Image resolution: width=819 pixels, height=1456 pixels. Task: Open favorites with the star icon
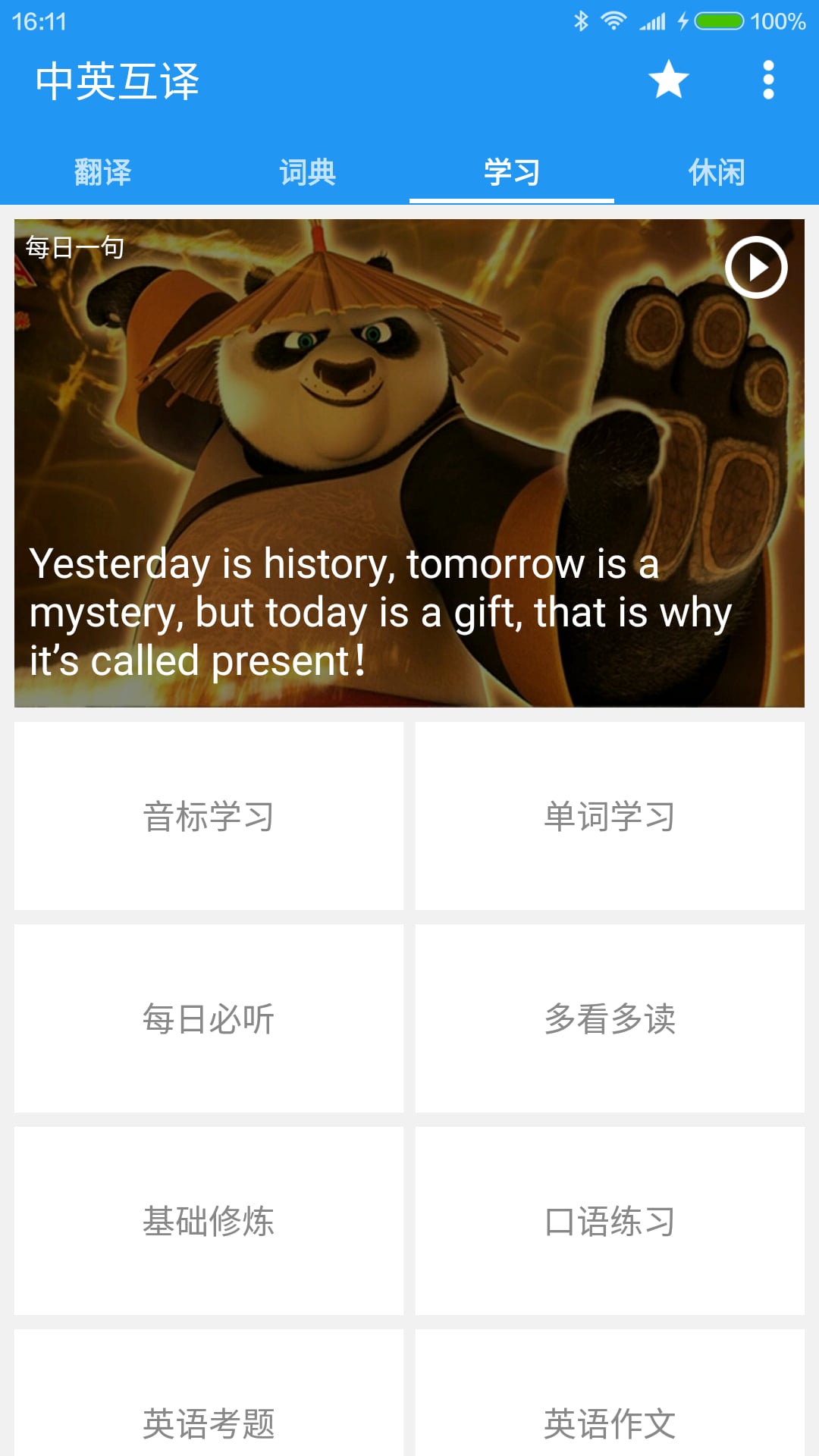point(668,80)
